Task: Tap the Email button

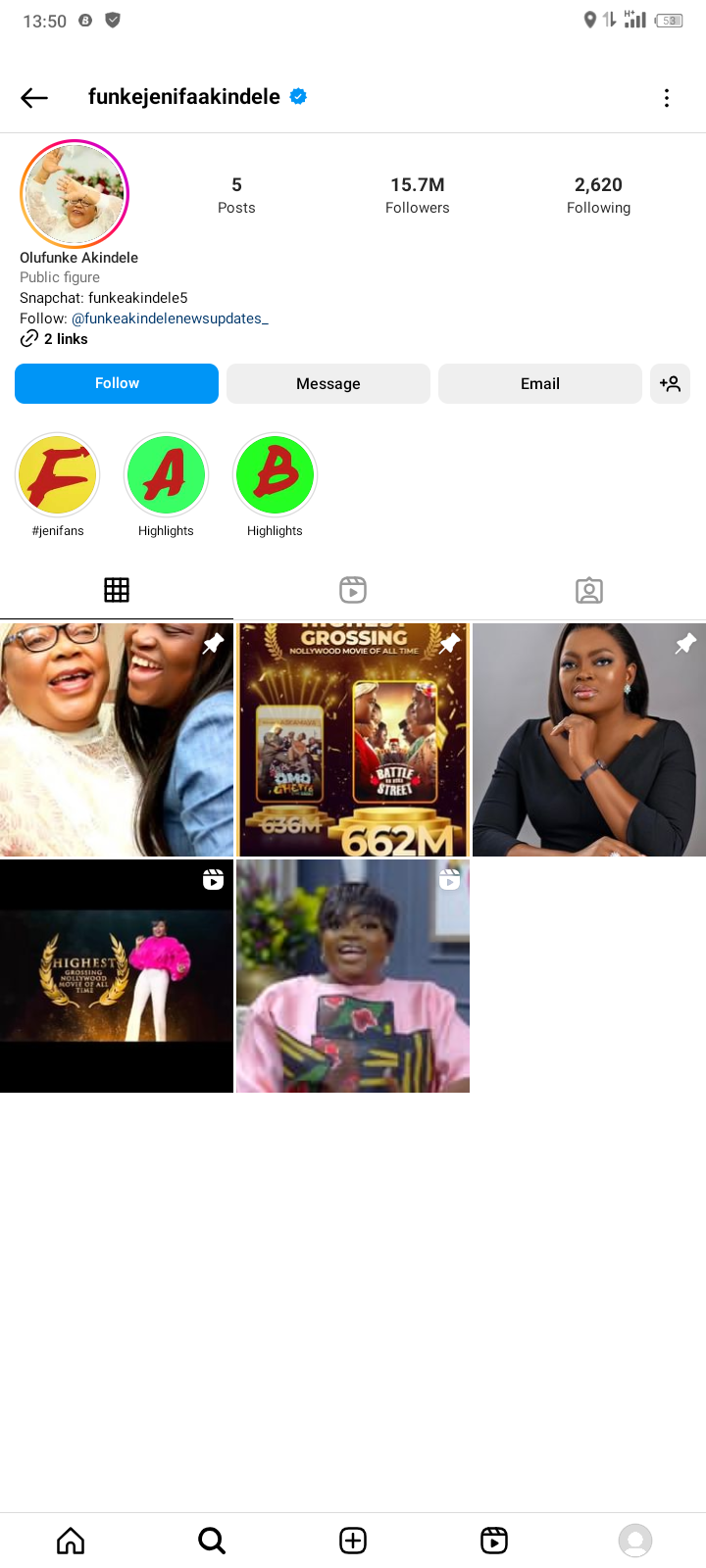Action: (540, 383)
